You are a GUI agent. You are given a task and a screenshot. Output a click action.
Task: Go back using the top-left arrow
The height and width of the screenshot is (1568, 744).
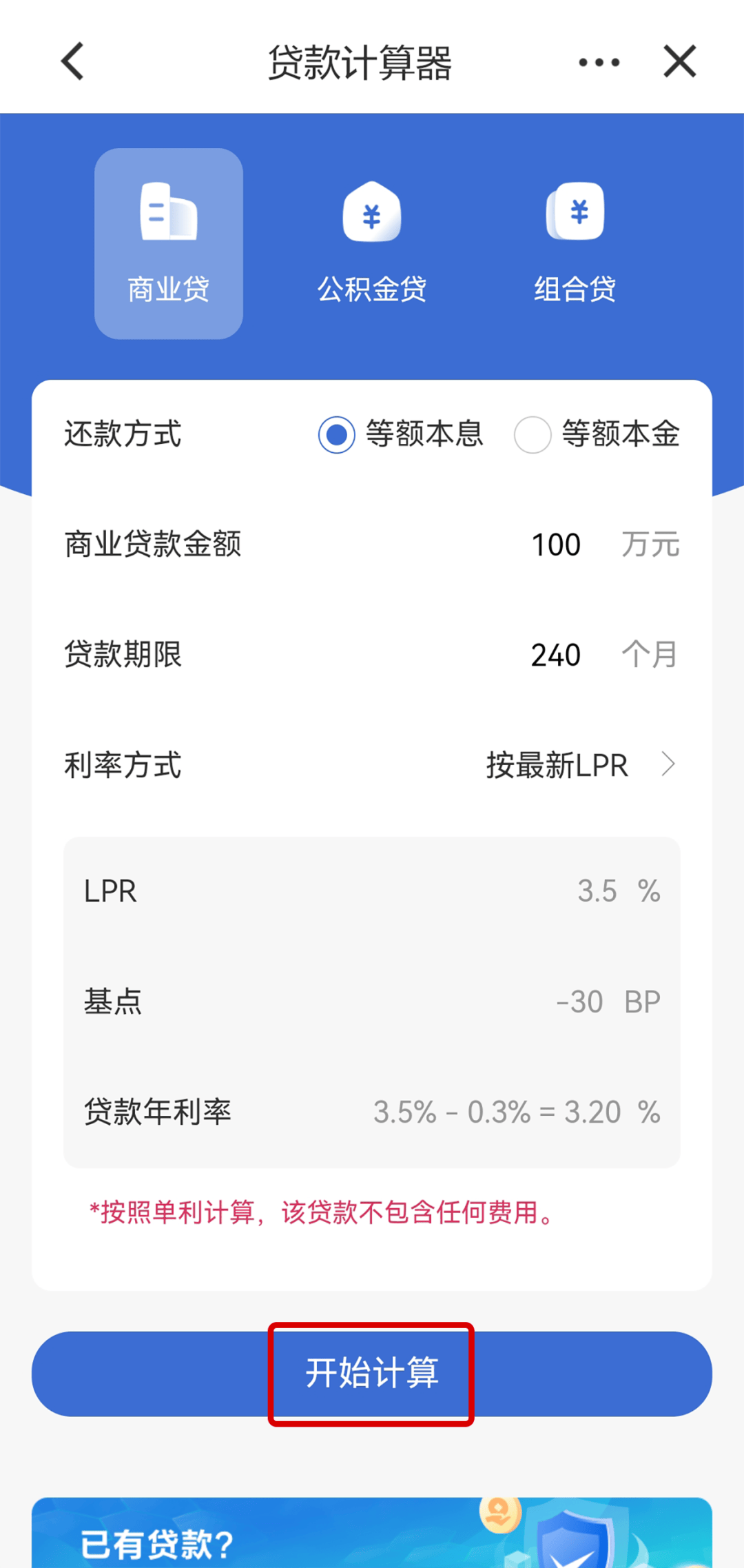[72, 62]
